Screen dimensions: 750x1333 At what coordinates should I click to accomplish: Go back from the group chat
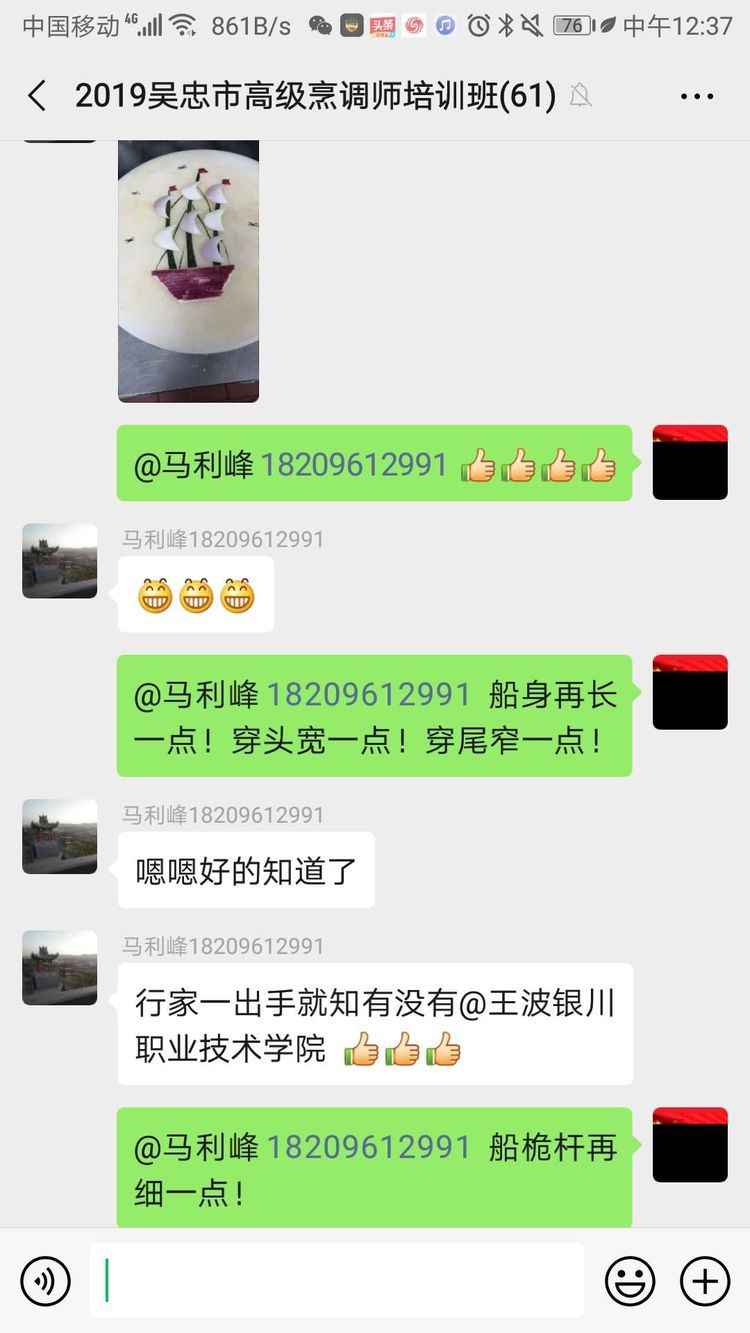pyautogui.click(x=37, y=96)
